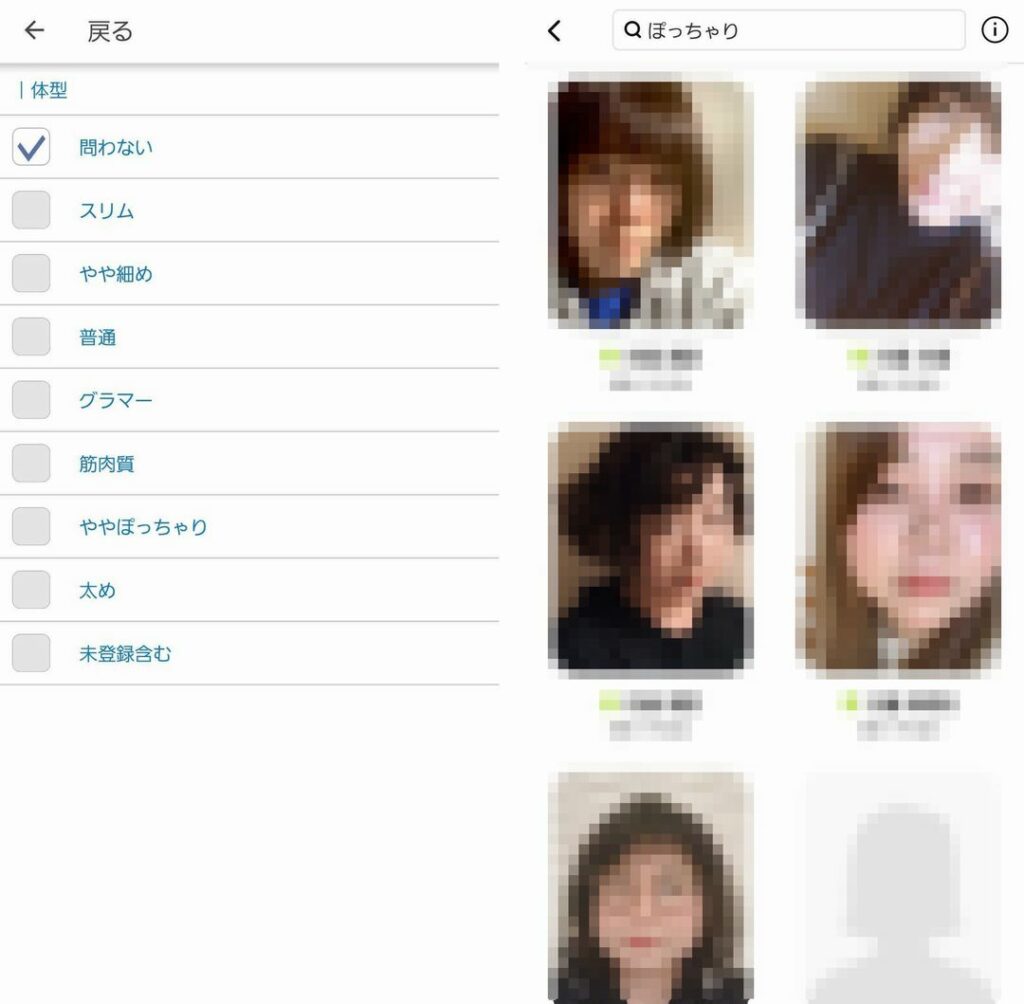The image size is (1024, 1004).
Task: Select the 太め checkbox
Action: 31,590
